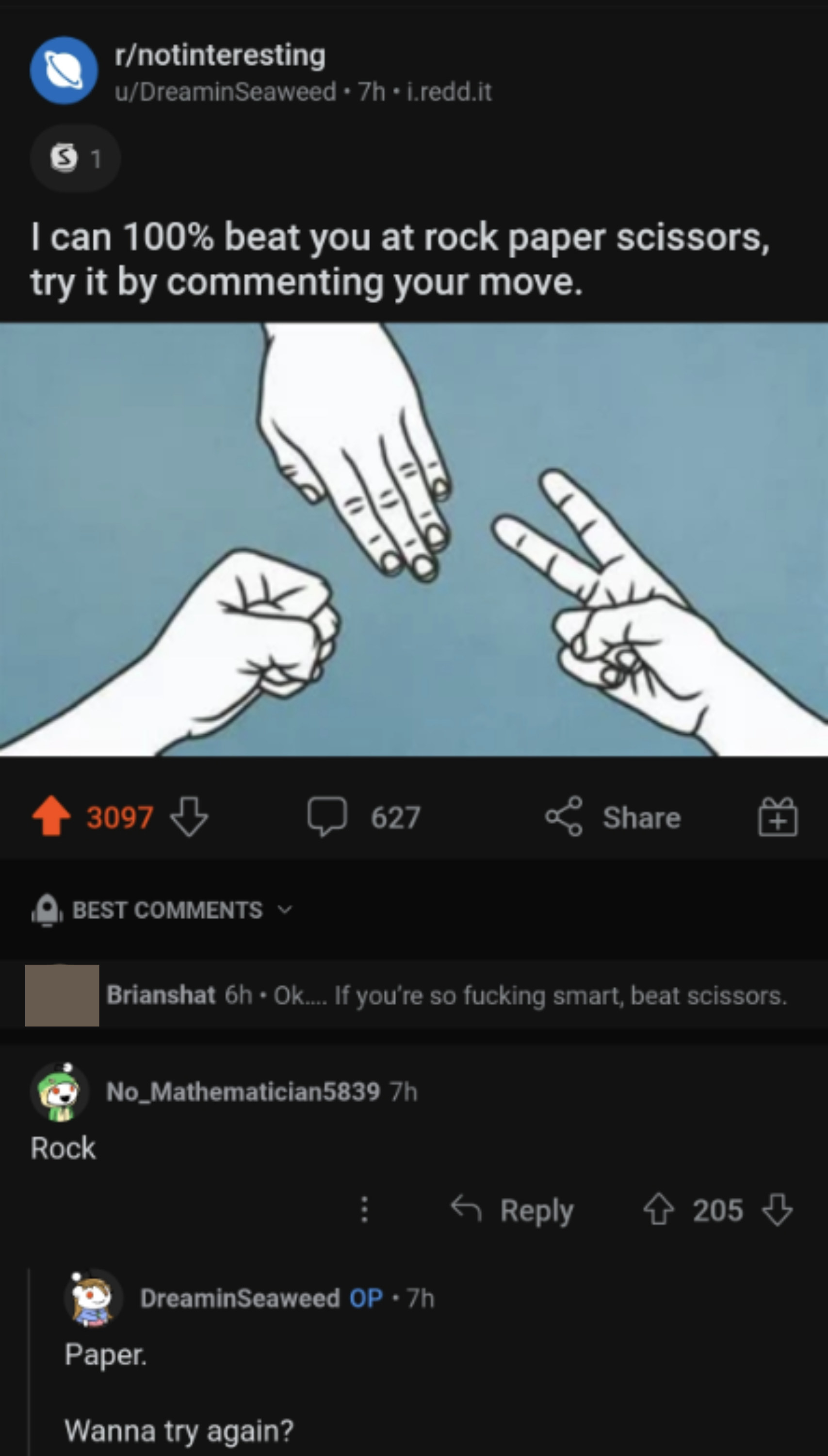Open the rock paper scissors image
This screenshot has height=1456, width=828.
tap(414, 539)
